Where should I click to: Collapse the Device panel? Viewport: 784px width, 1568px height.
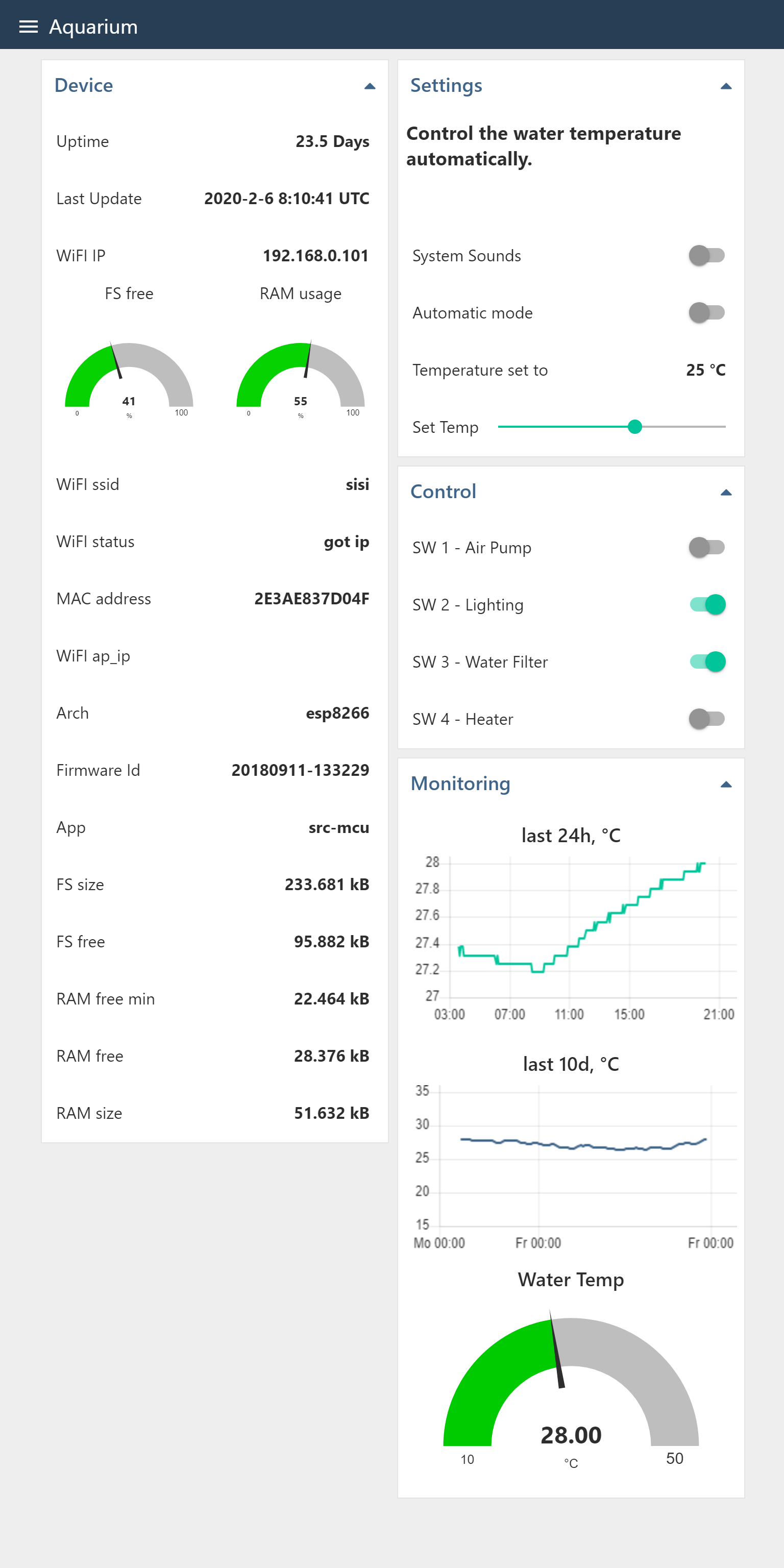coord(370,86)
